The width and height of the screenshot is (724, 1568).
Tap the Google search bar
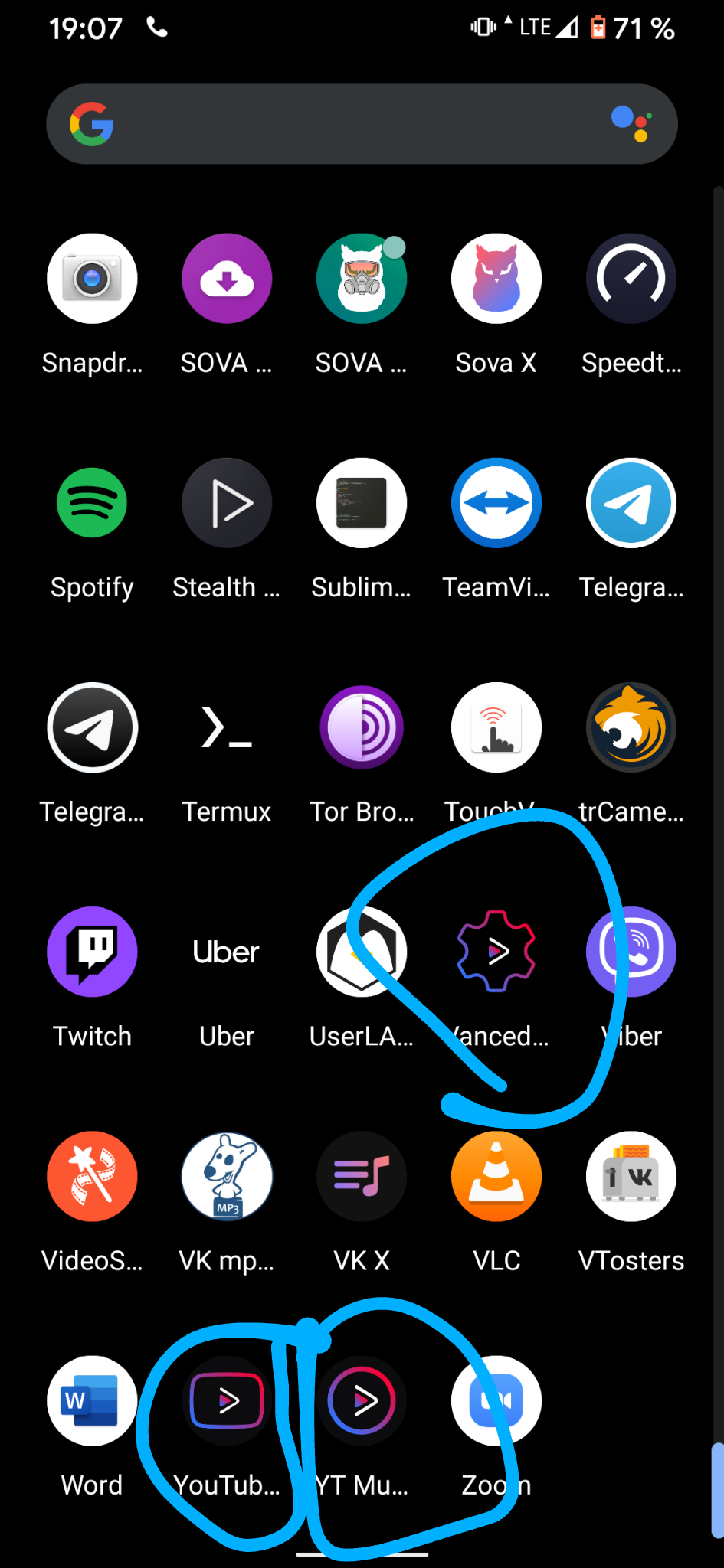coord(360,124)
